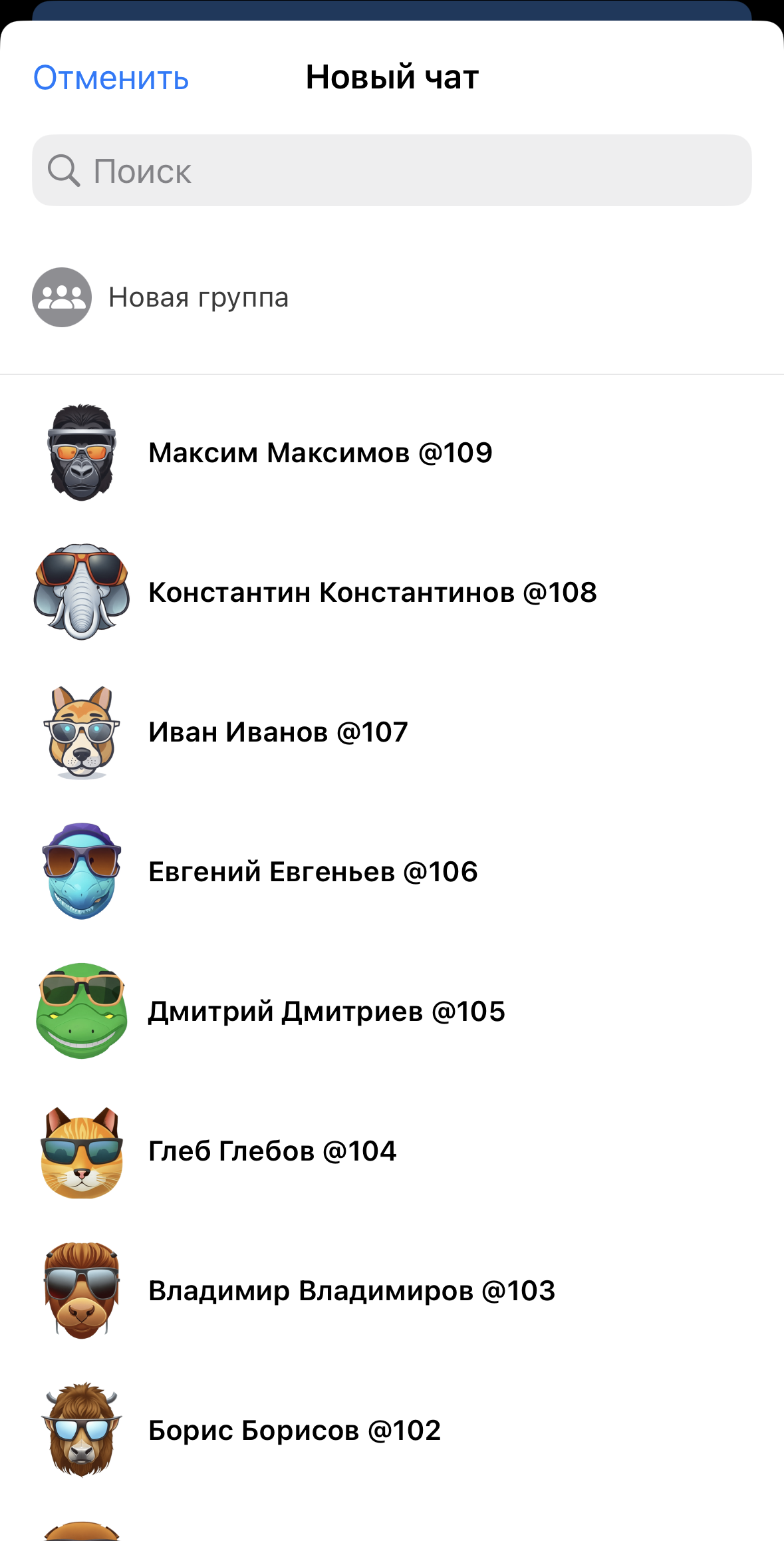The width and height of the screenshot is (784, 1541).
Task: Start a chat with Иван Иванов @107
Action: pyautogui.click(x=278, y=732)
